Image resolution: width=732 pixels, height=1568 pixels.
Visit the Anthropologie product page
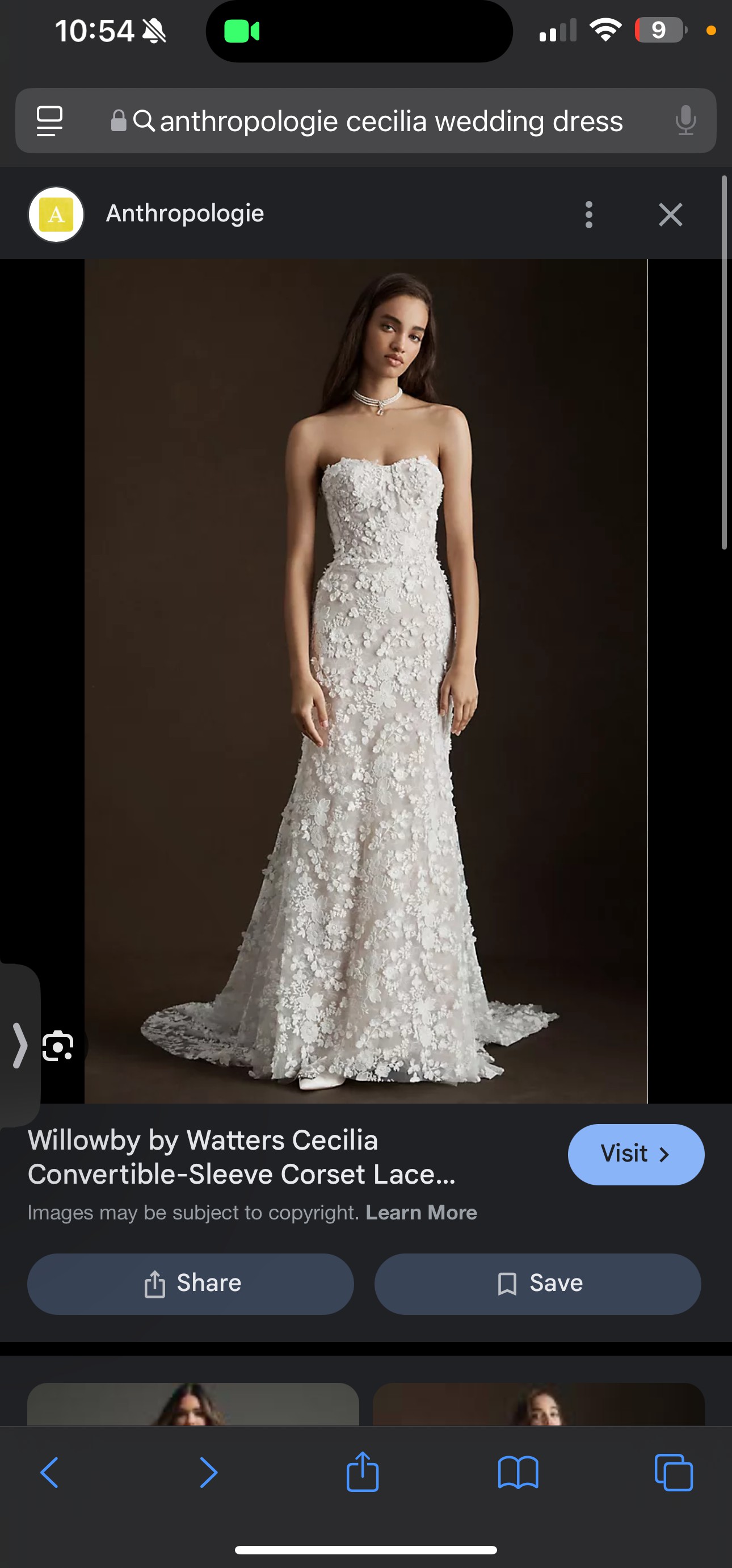[x=636, y=1154]
